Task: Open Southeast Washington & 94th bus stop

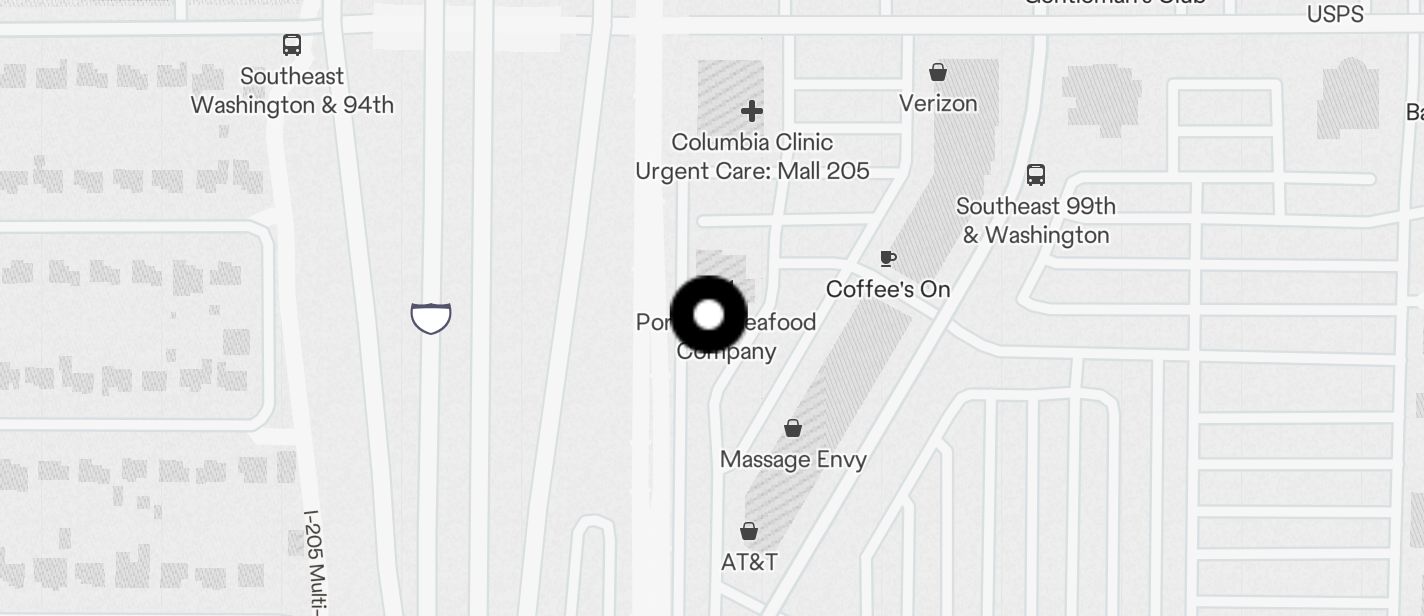Action: pos(292,45)
